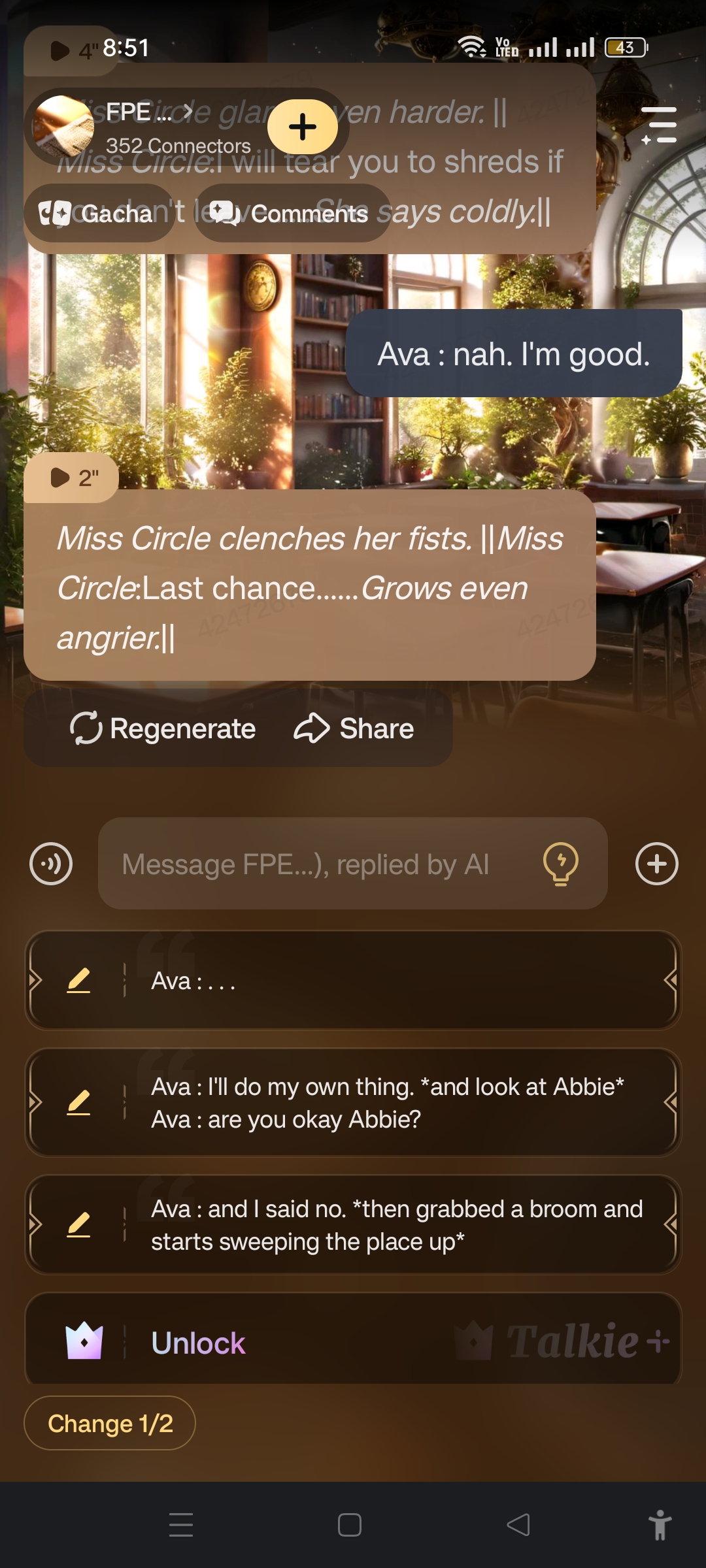
Task: Unlock more suggestions with Talkie+
Action: pyautogui.click(x=353, y=1343)
